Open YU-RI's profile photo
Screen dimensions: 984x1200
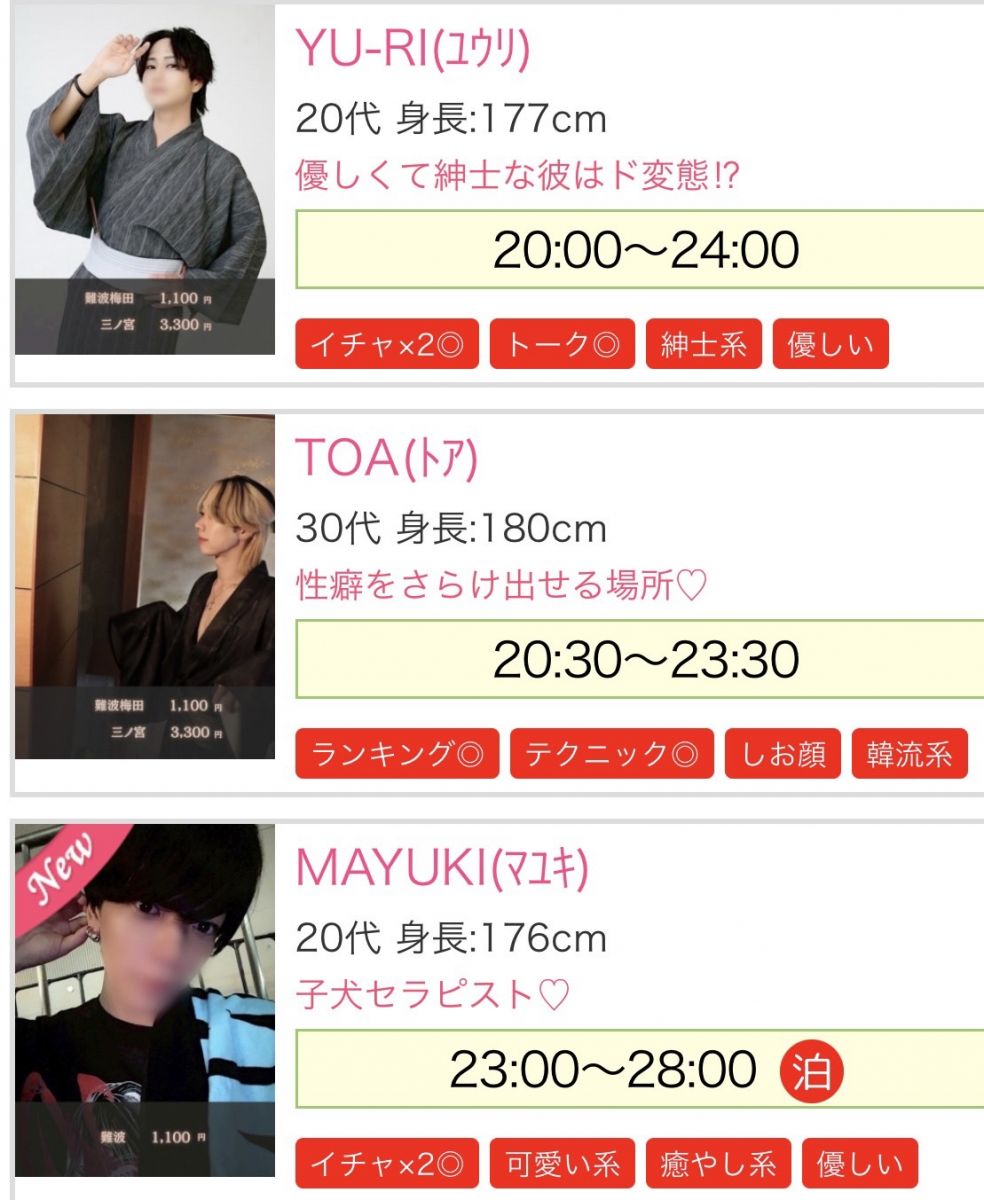pos(144,180)
